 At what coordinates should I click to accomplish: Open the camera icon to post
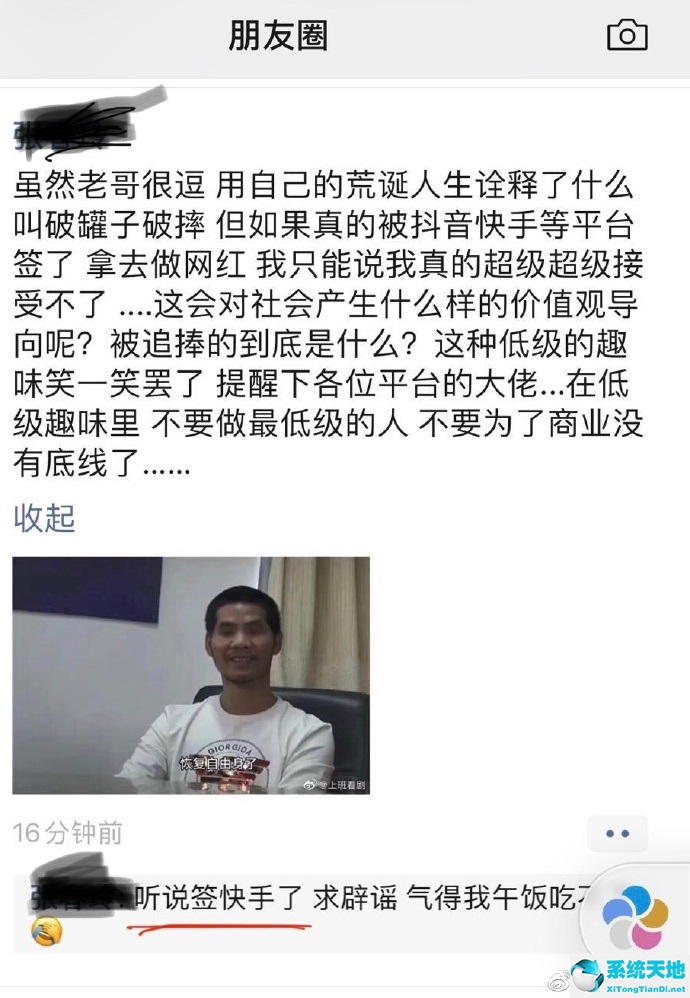(x=627, y=36)
